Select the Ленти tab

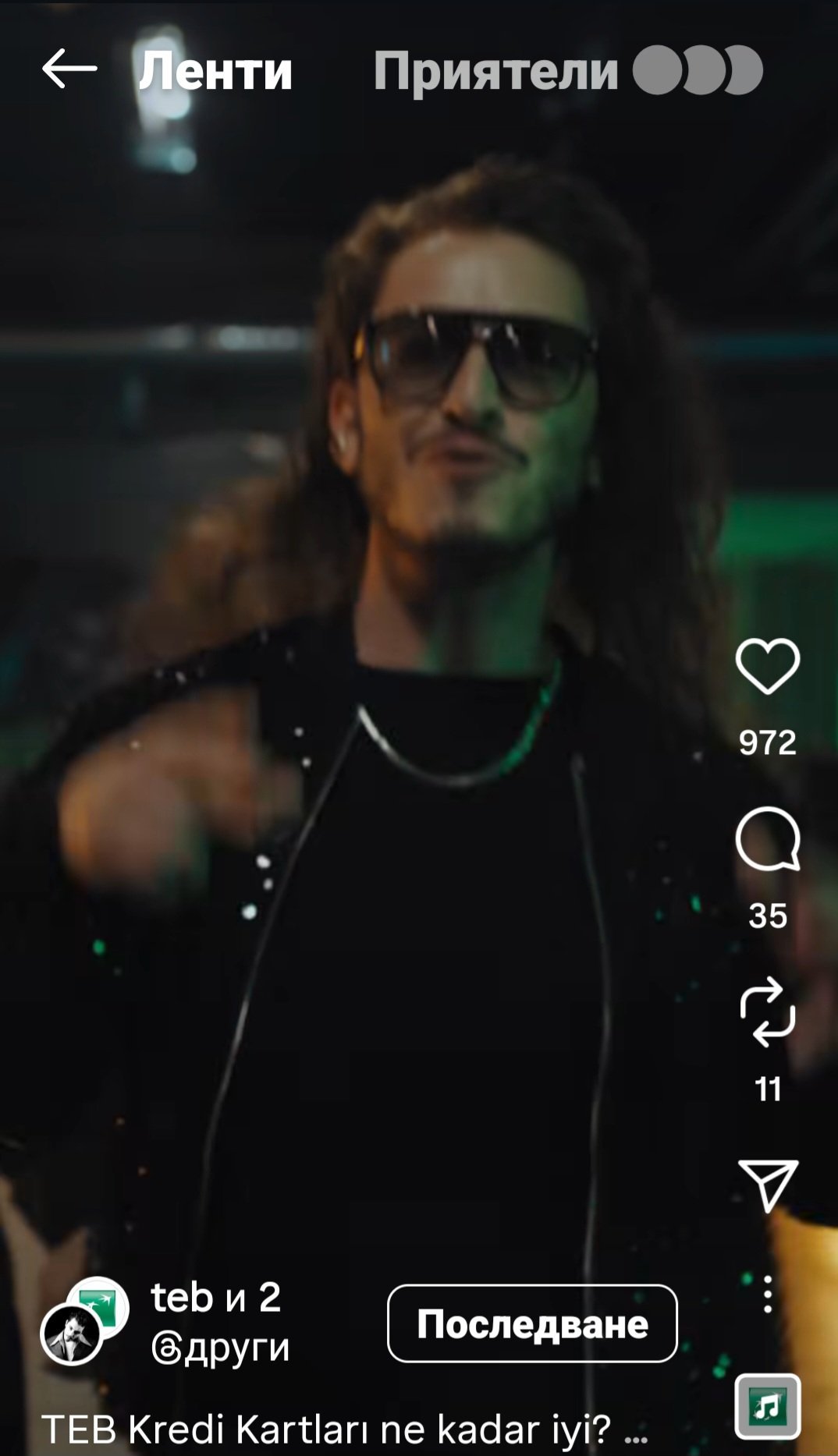click(215, 71)
